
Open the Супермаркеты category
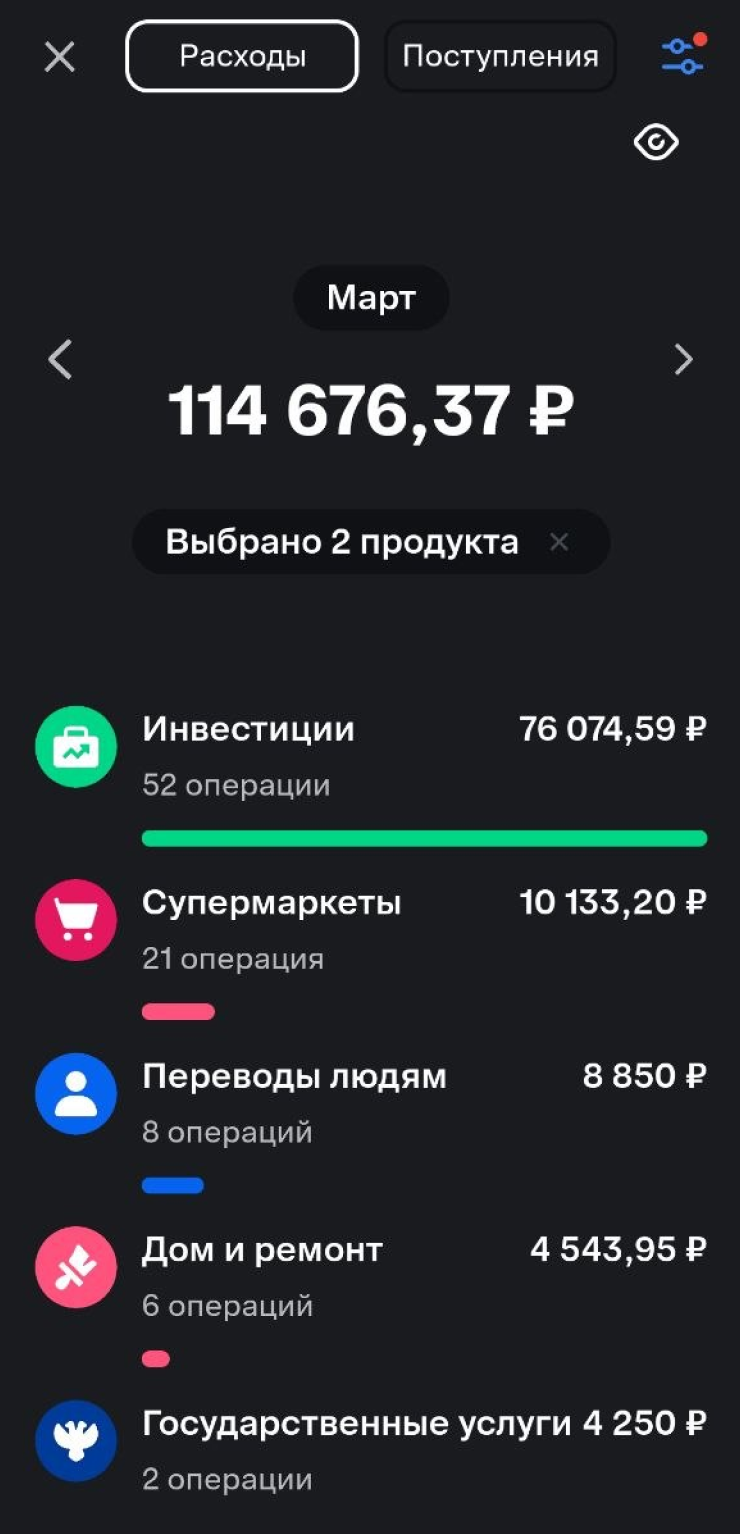(x=370, y=948)
